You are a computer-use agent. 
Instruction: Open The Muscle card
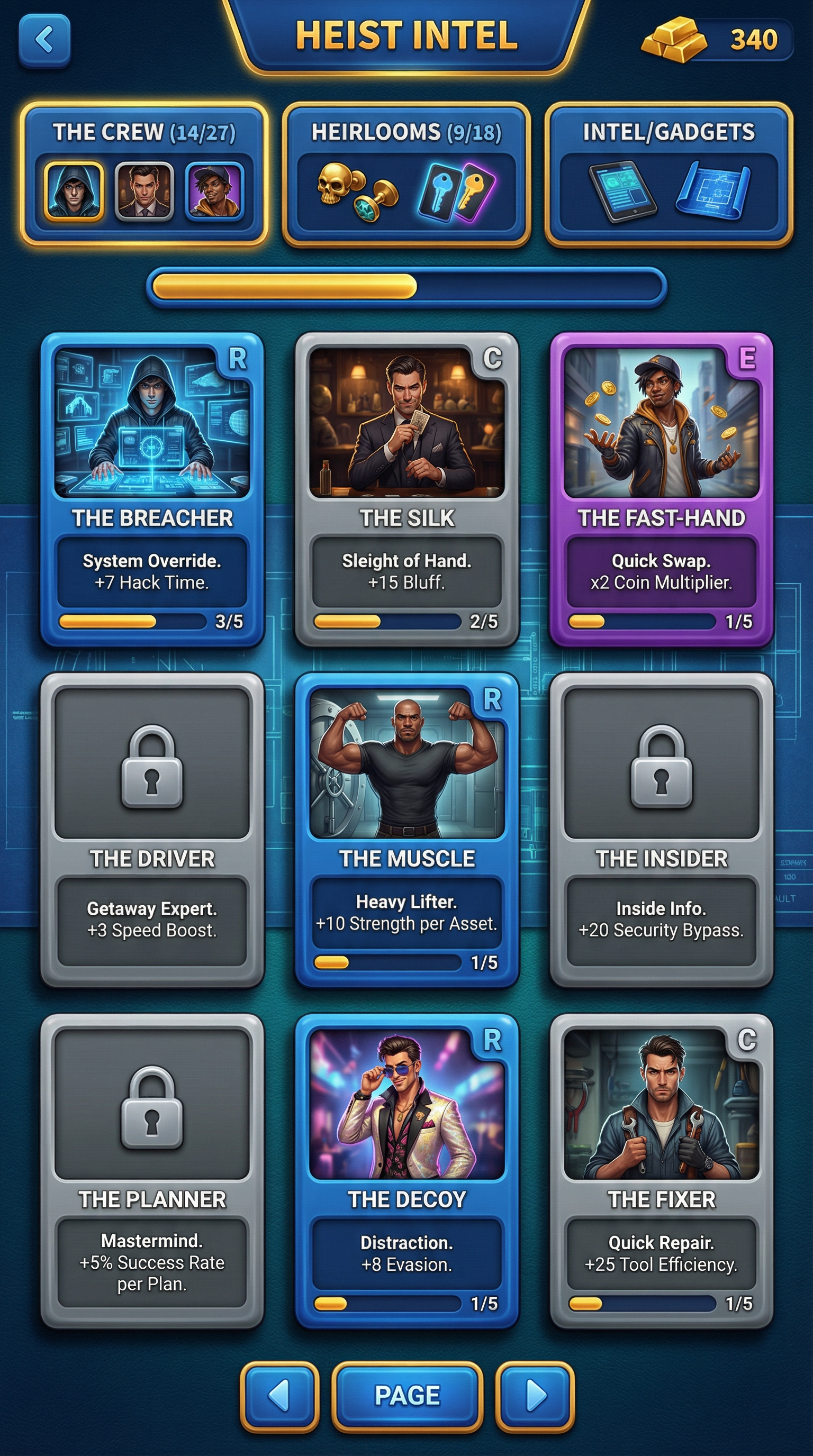406,830
